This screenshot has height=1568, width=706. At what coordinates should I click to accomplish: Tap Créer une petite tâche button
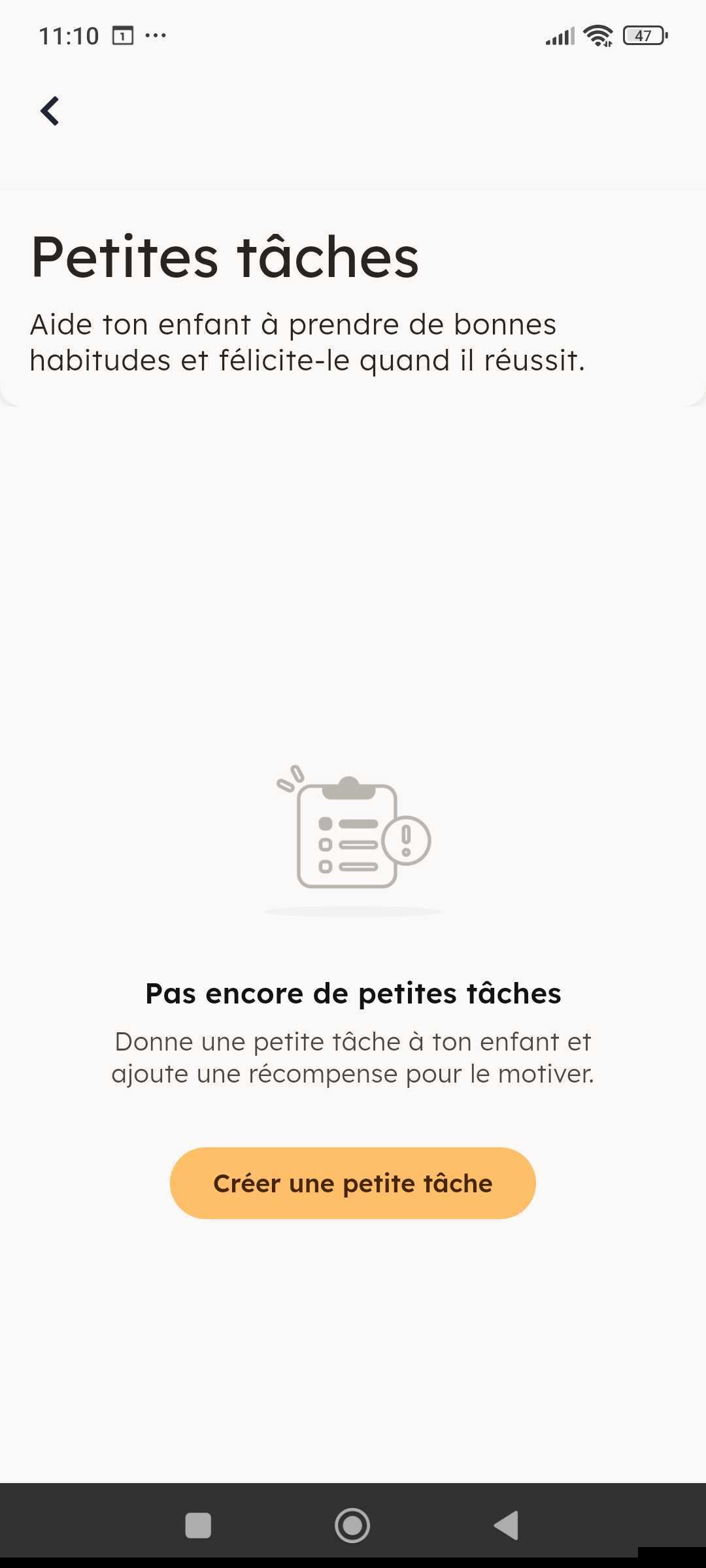pos(352,1183)
